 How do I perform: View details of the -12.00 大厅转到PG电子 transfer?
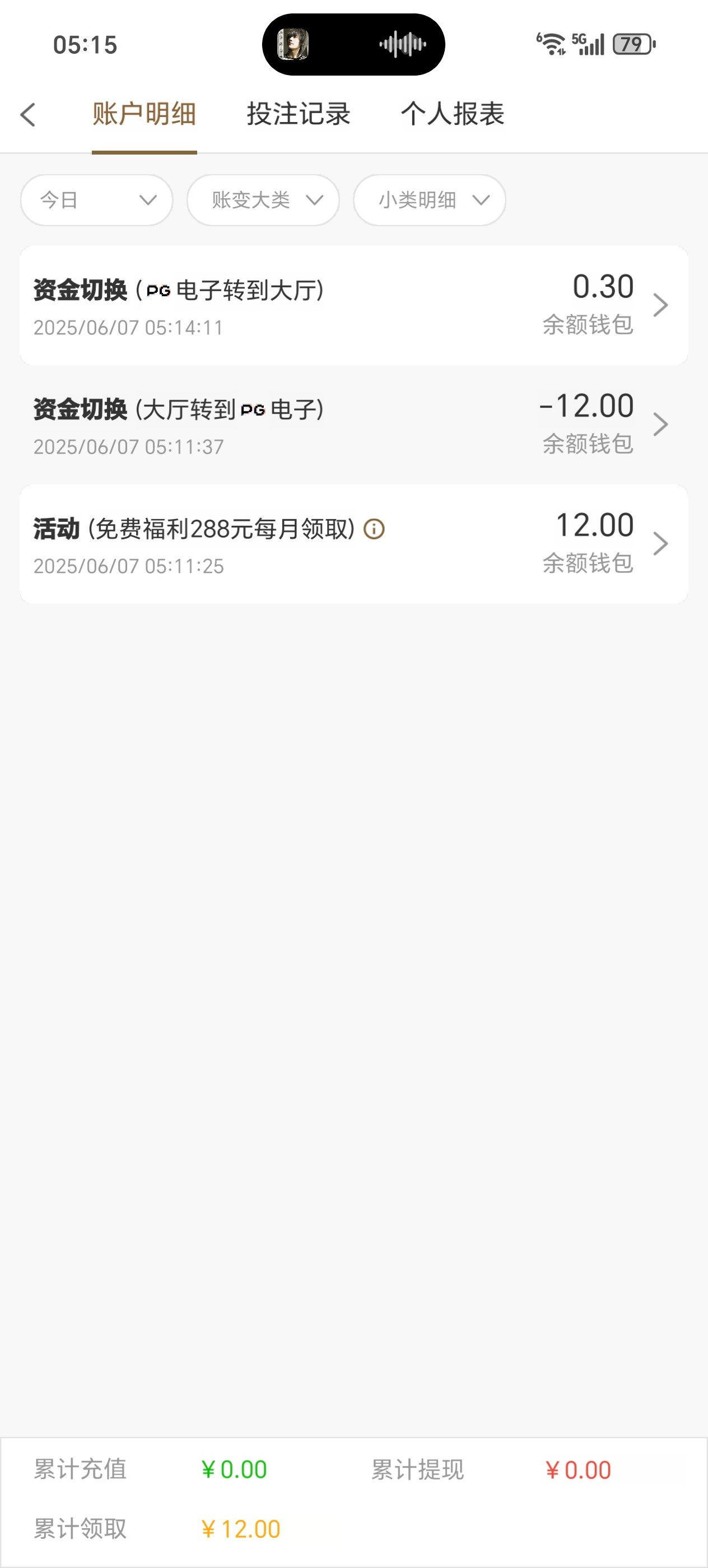353,425
